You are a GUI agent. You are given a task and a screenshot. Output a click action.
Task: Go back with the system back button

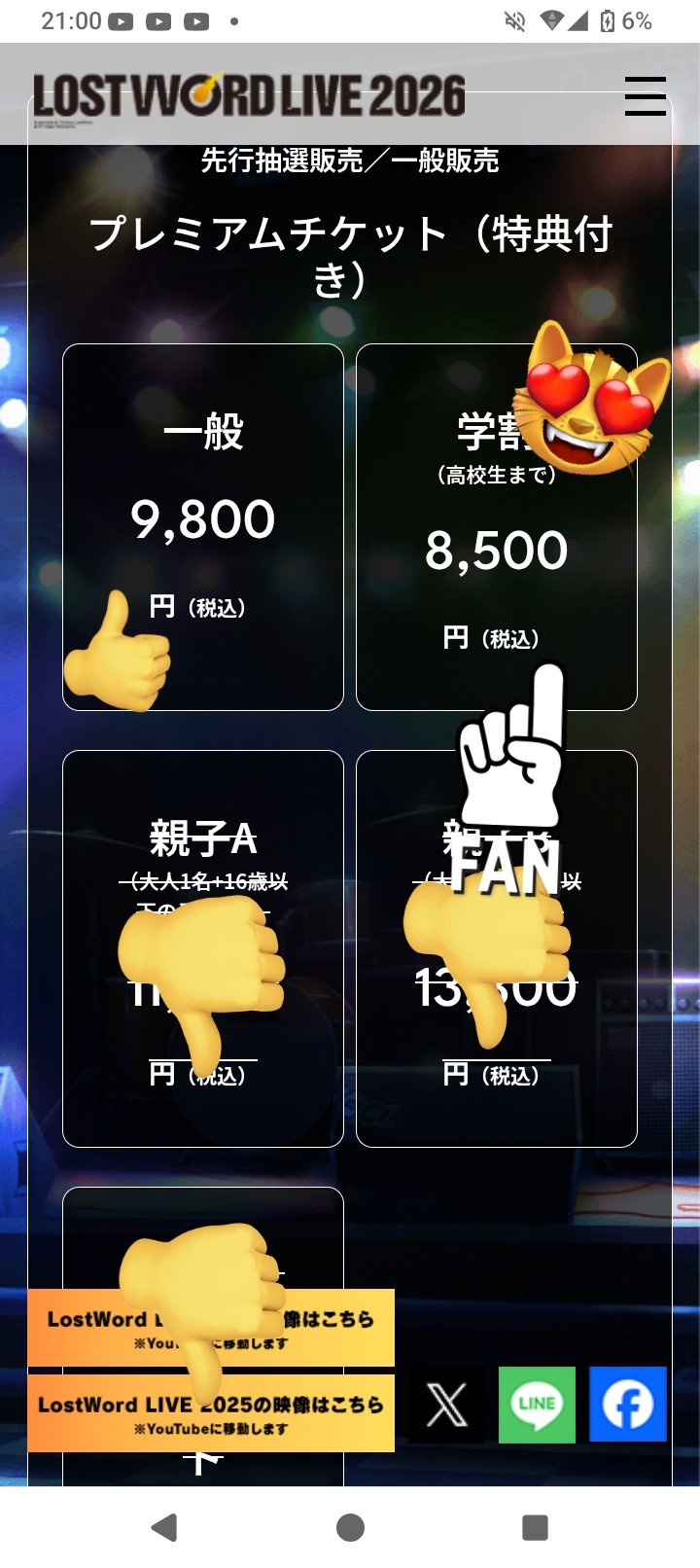pyautogui.click(x=164, y=1527)
